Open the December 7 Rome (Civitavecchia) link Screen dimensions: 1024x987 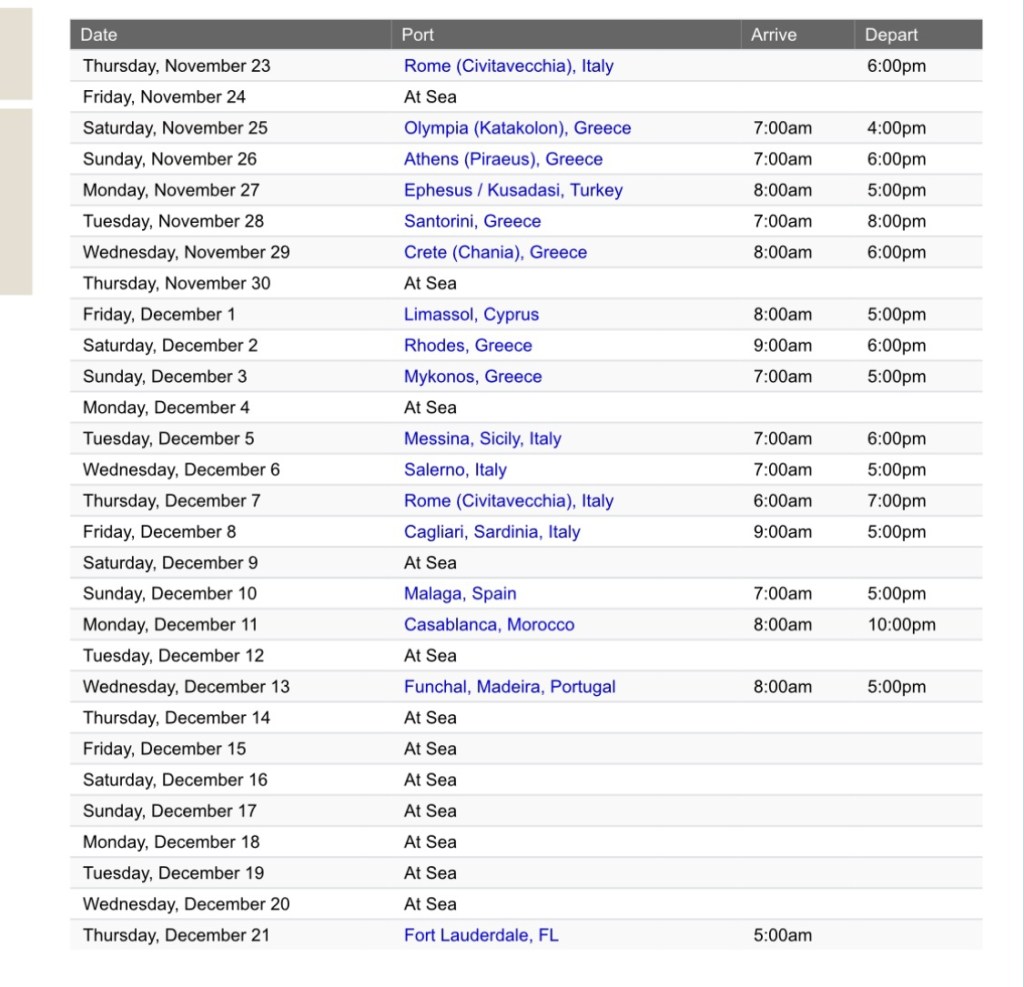509,501
